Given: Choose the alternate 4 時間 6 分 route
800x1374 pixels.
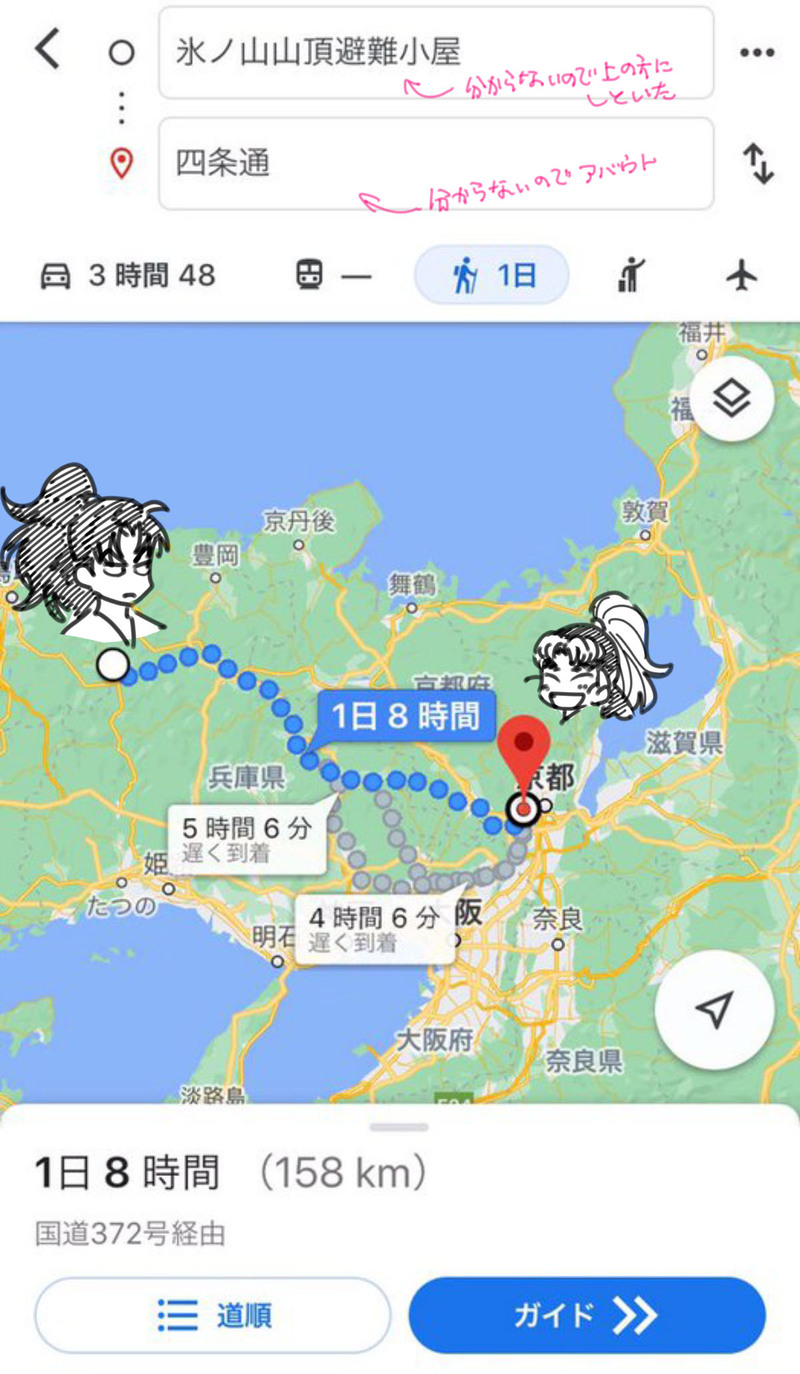Looking at the screenshot, I should pos(374,928).
